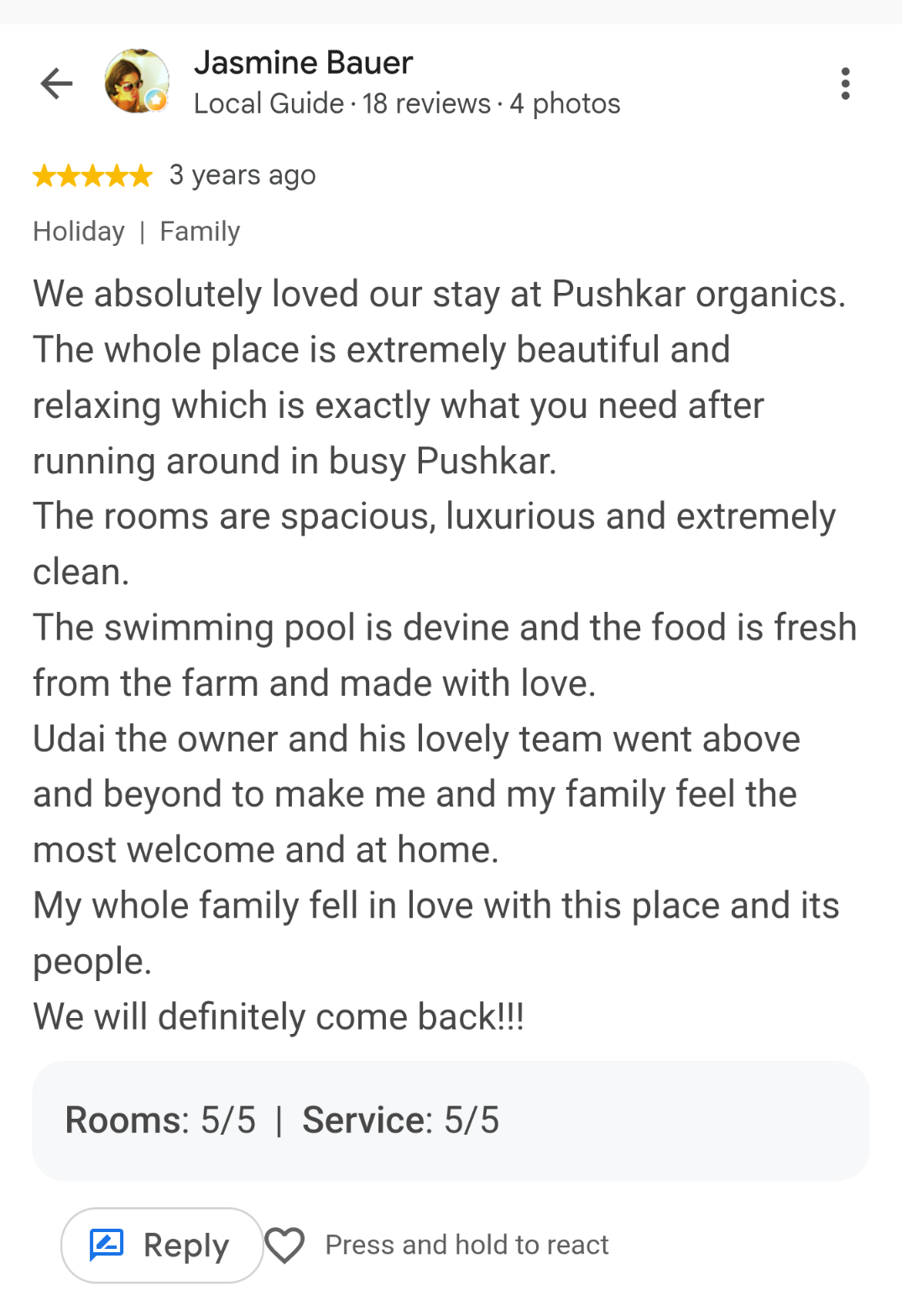Like the review with the heart icon

click(284, 1245)
